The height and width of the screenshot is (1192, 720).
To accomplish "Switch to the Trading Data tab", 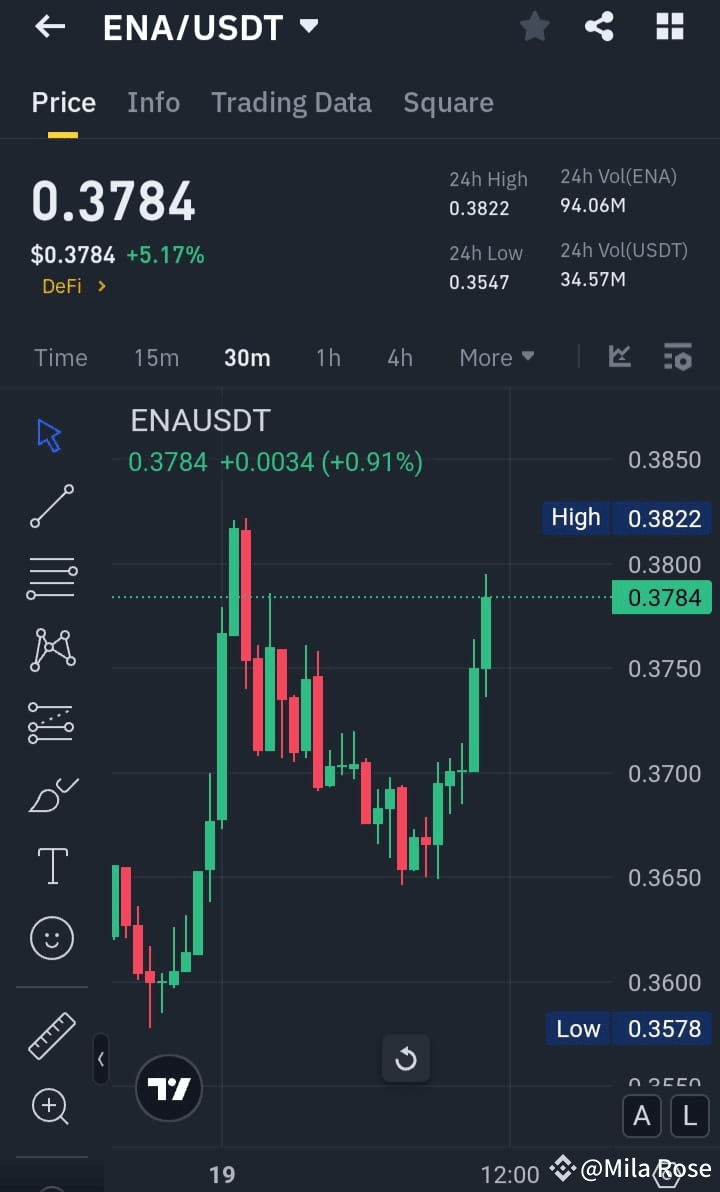I will pyautogui.click(x=291, y=102).
